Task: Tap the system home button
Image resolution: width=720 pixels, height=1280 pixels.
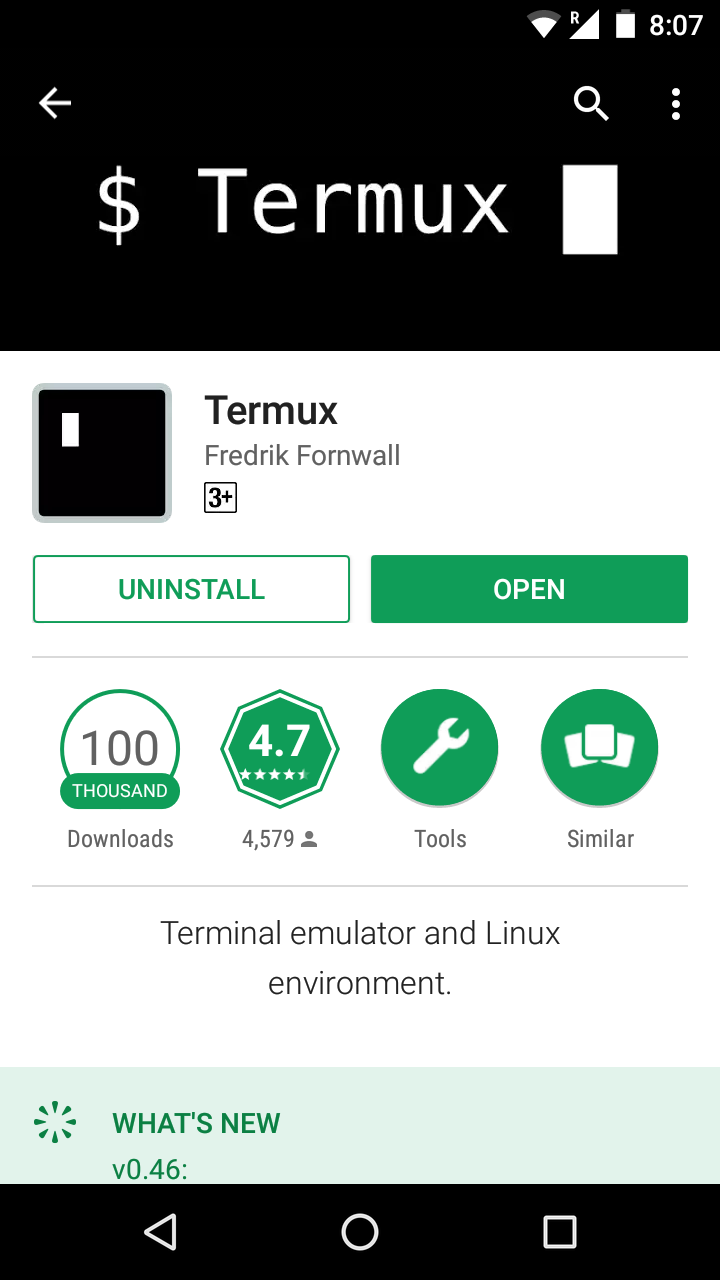Action: pyautogui.click(x=360, y=1232)
